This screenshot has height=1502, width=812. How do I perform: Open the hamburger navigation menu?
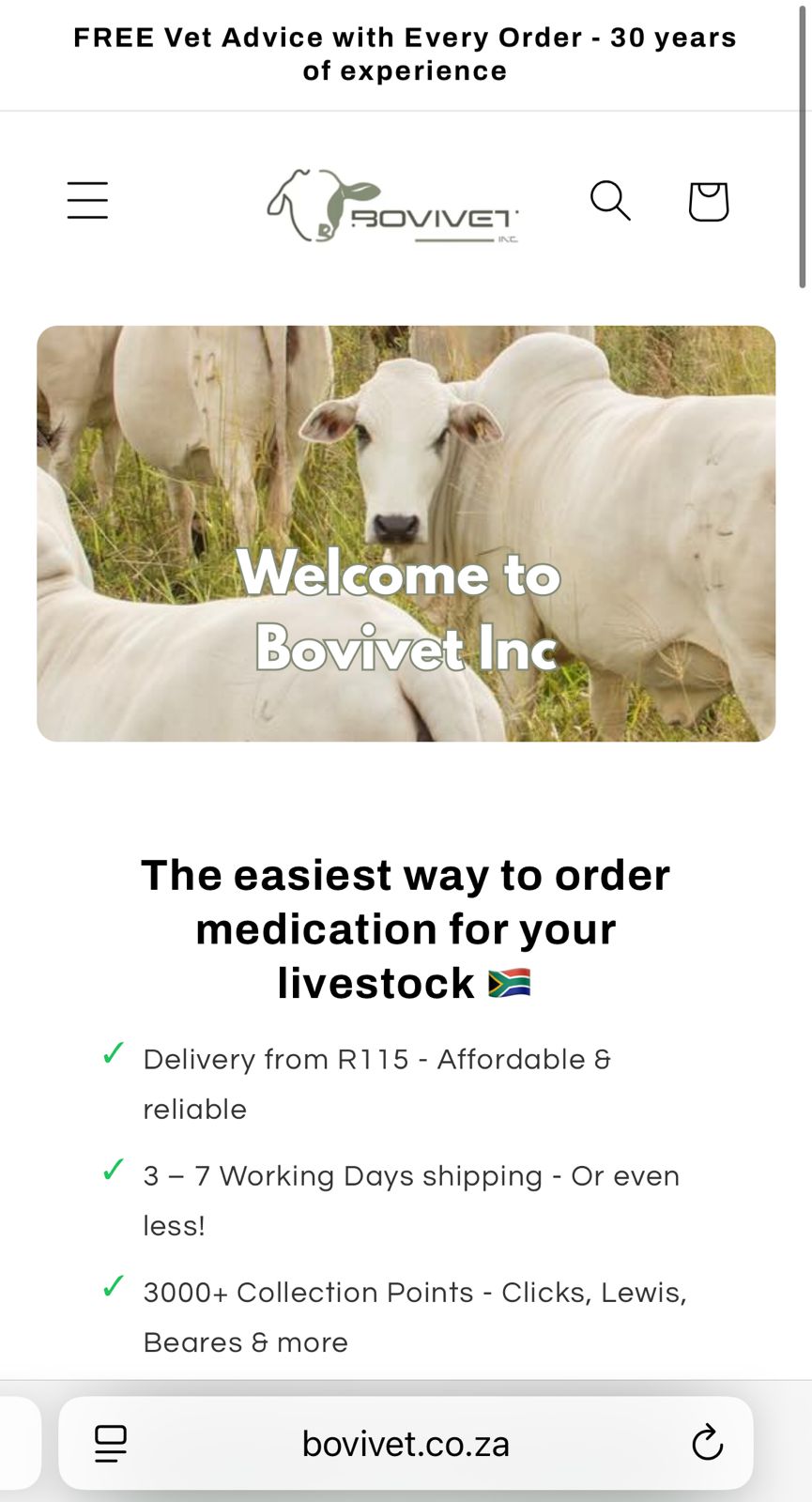point(87,201)
